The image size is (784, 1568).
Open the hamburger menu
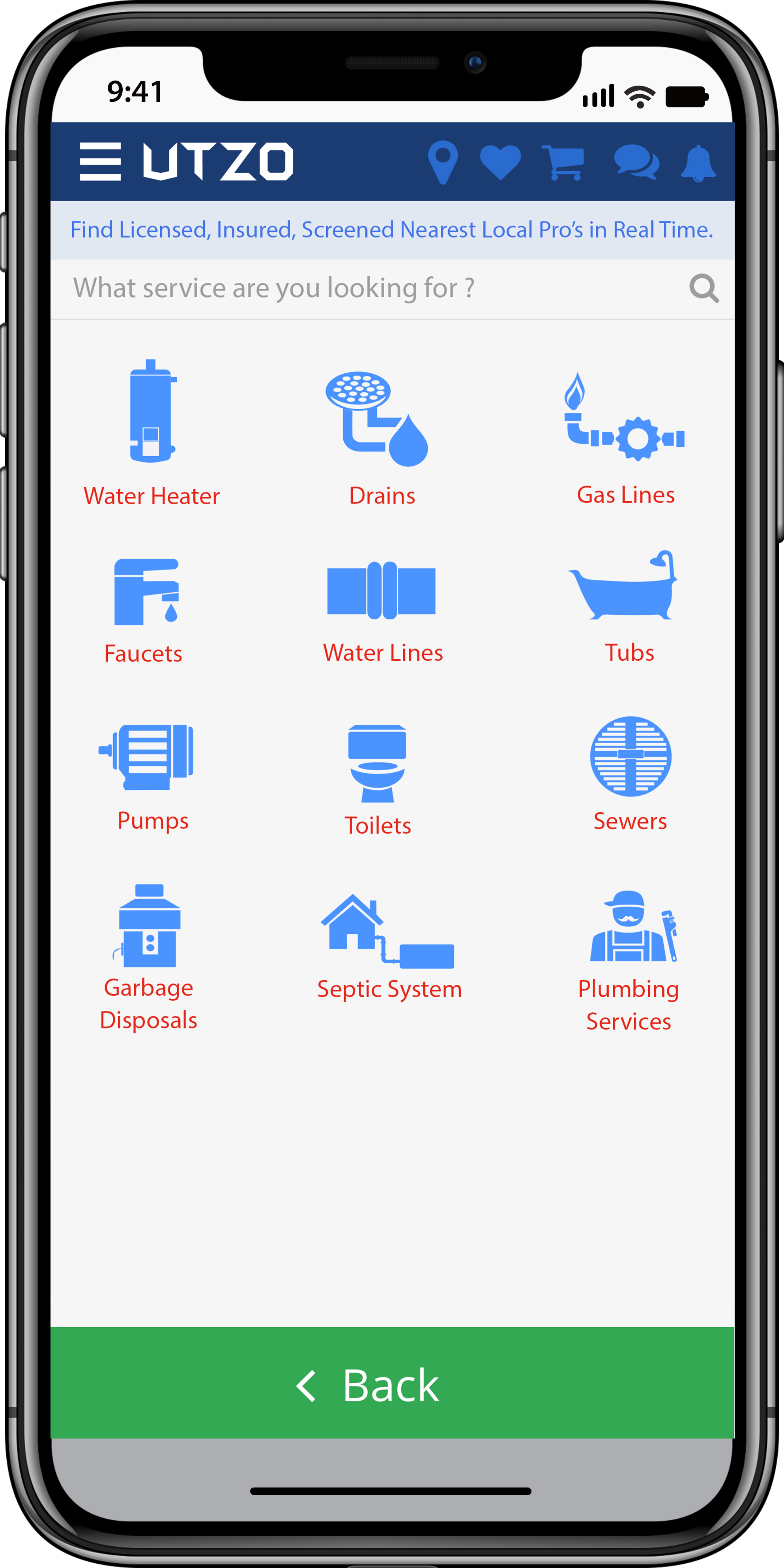[101, 162]
